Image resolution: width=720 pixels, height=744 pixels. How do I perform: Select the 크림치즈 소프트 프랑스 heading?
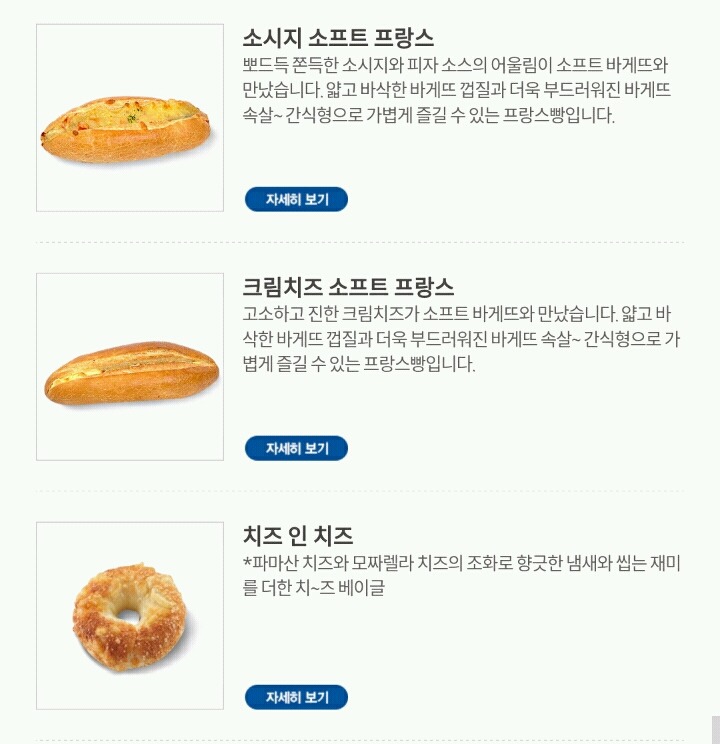point(345,283)
